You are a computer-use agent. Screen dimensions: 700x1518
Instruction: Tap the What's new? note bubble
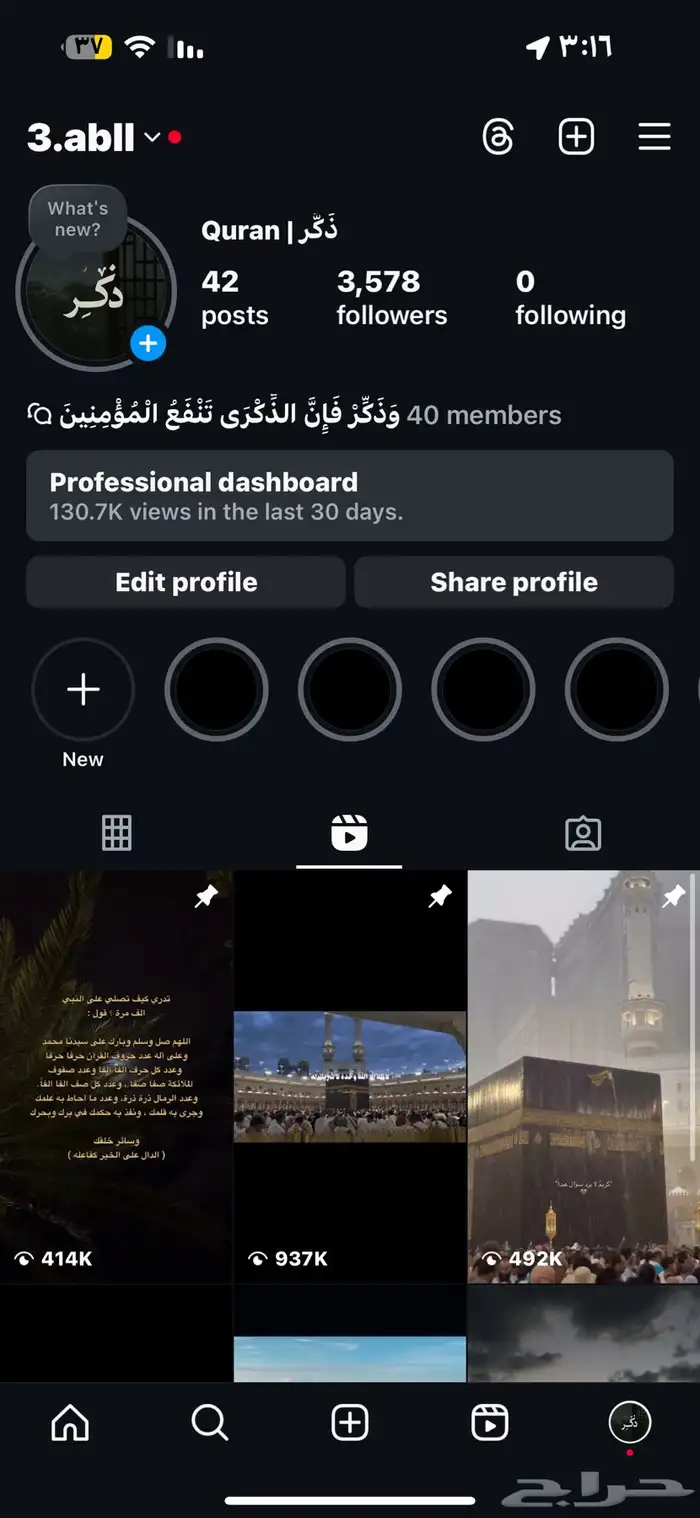(x=77, y=219)
